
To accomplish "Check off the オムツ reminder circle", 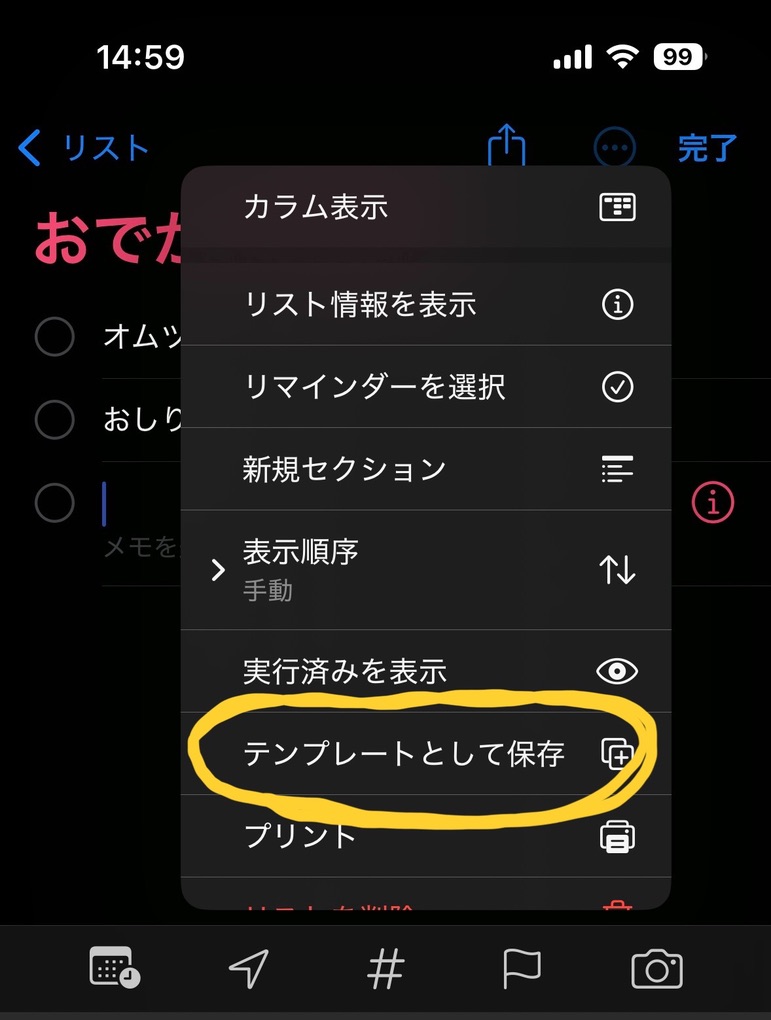I will click(54, 337).
